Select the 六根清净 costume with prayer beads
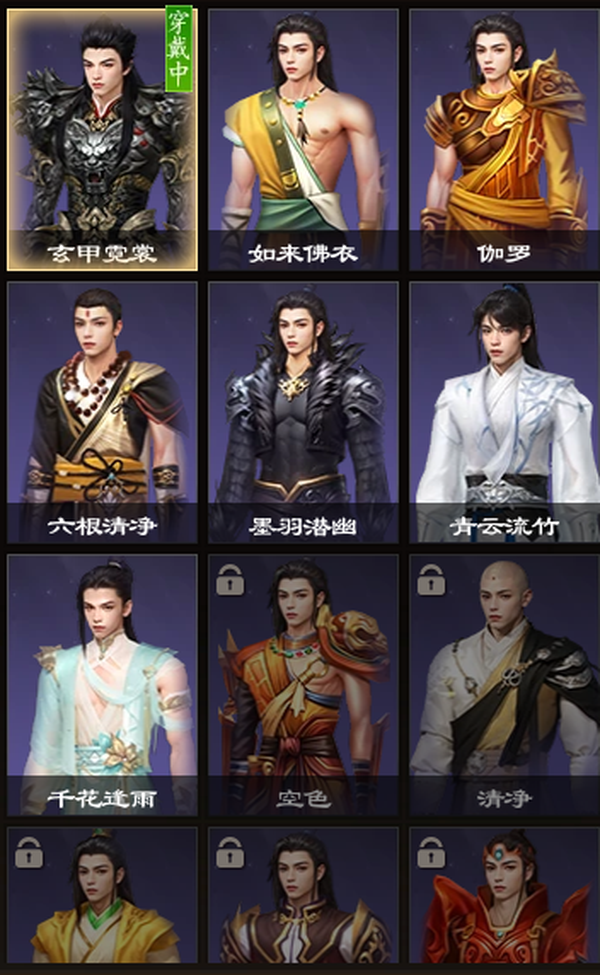600x975 pixels. 102,412
